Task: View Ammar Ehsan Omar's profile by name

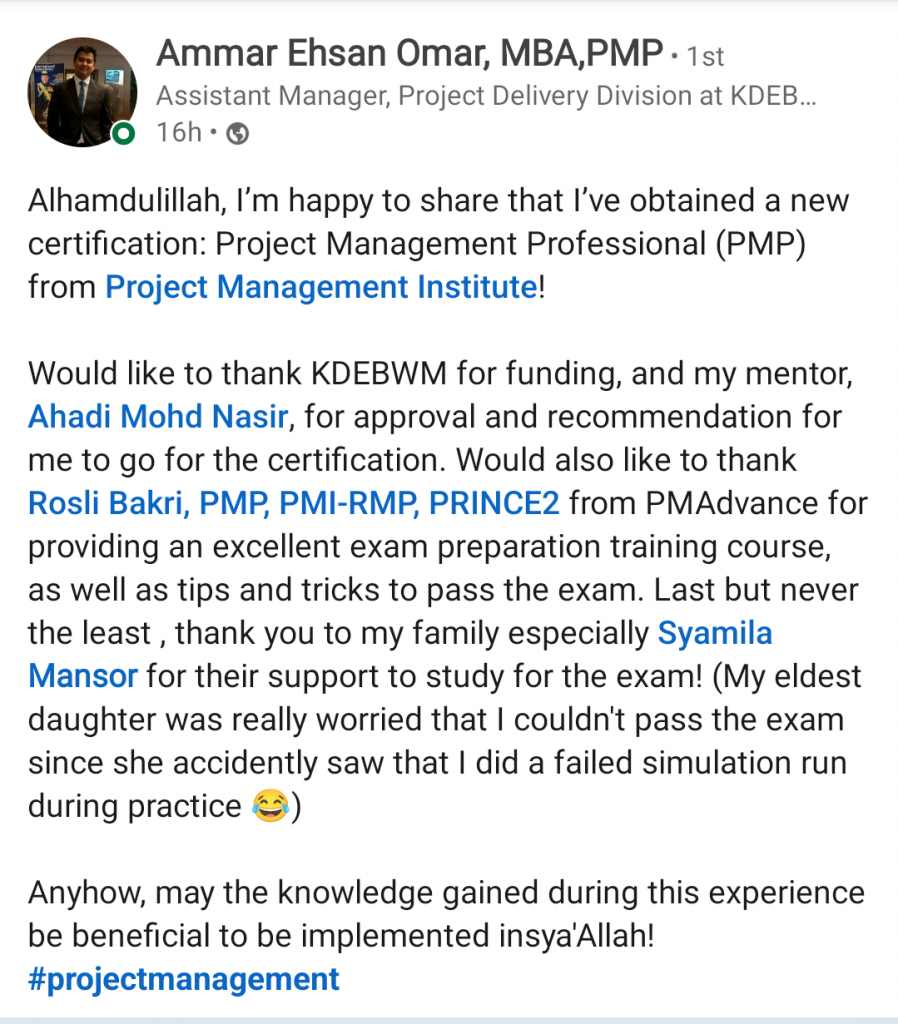Action: [409, 53]
